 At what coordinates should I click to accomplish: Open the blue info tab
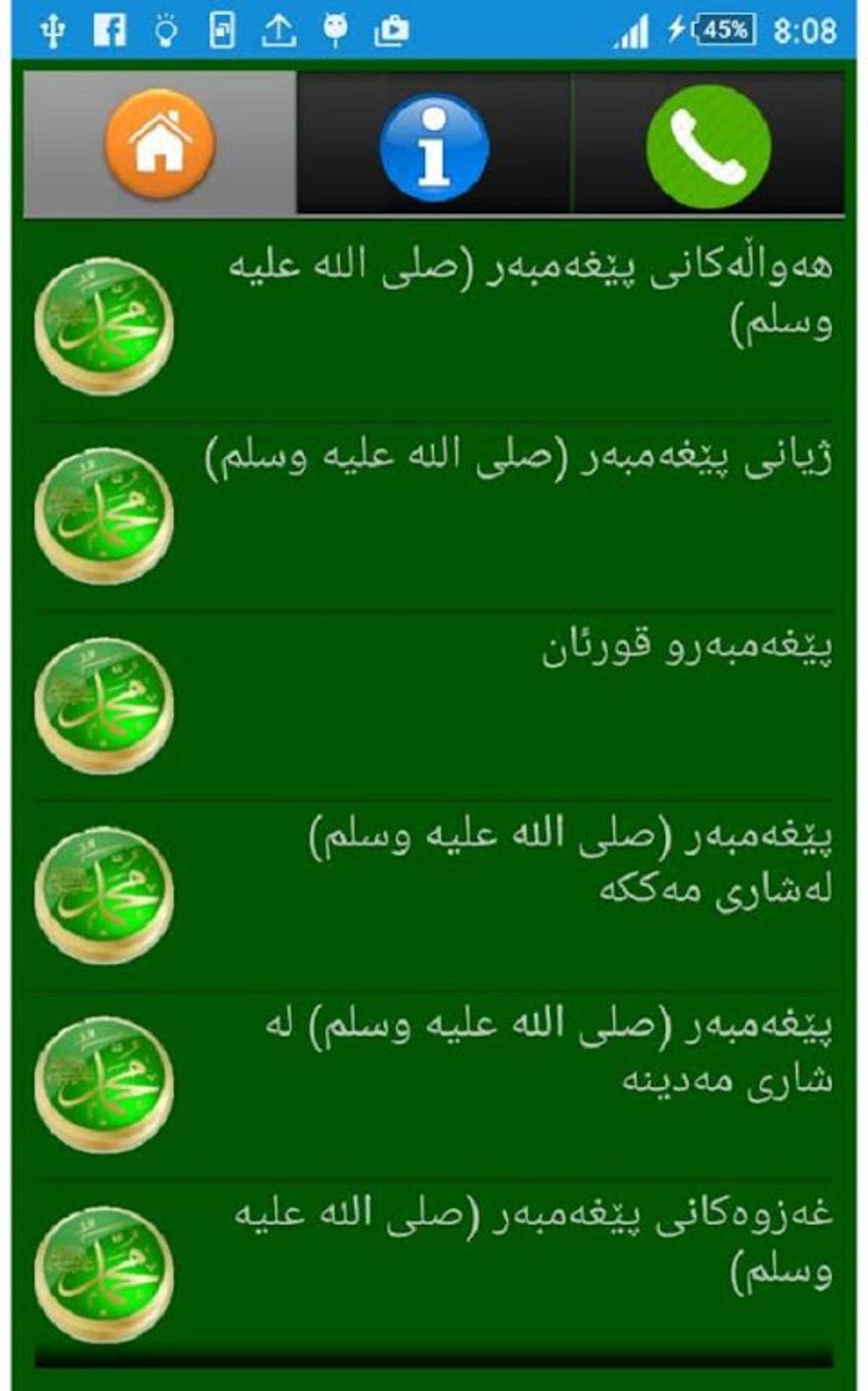pos(434,144)
